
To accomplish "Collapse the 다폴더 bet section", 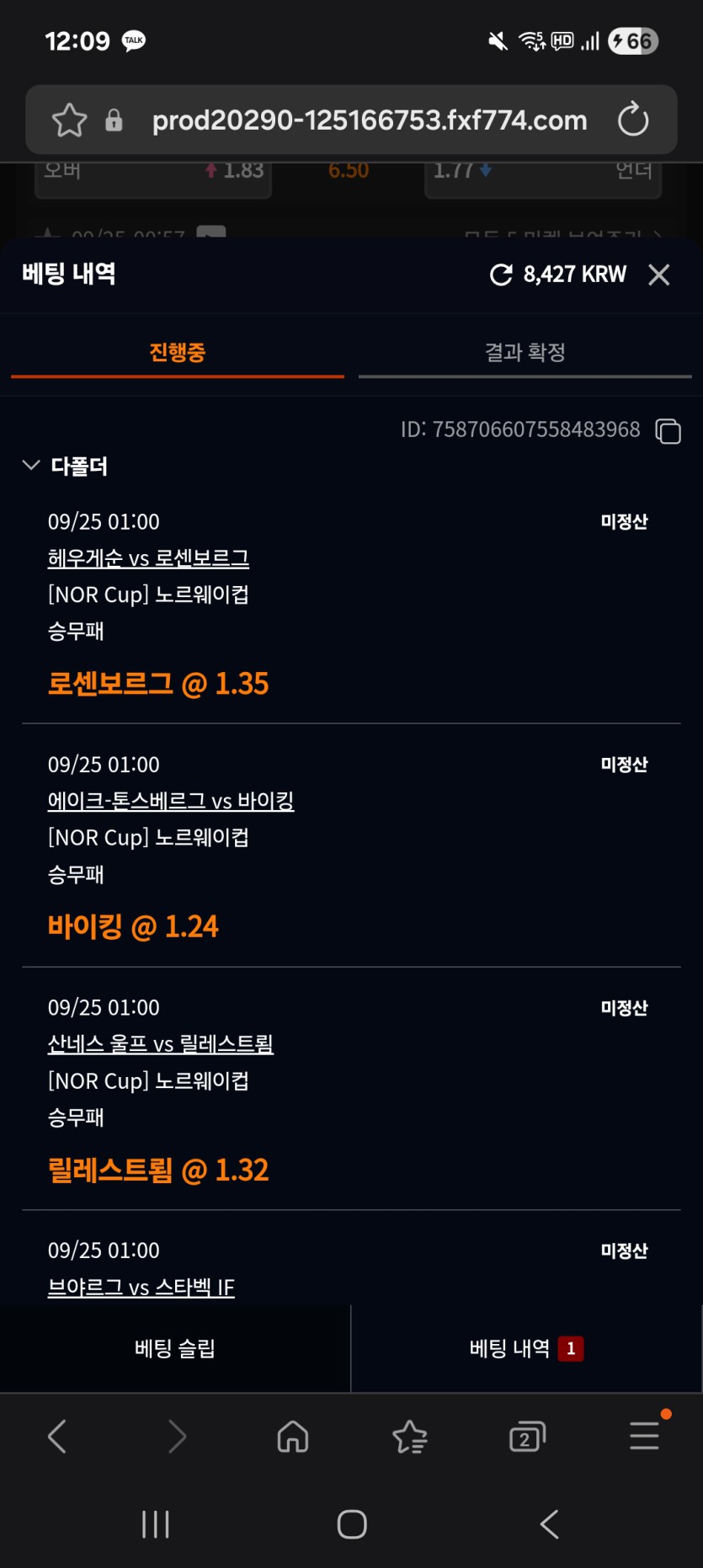I will pyautogui.click(x=31, y=465).
